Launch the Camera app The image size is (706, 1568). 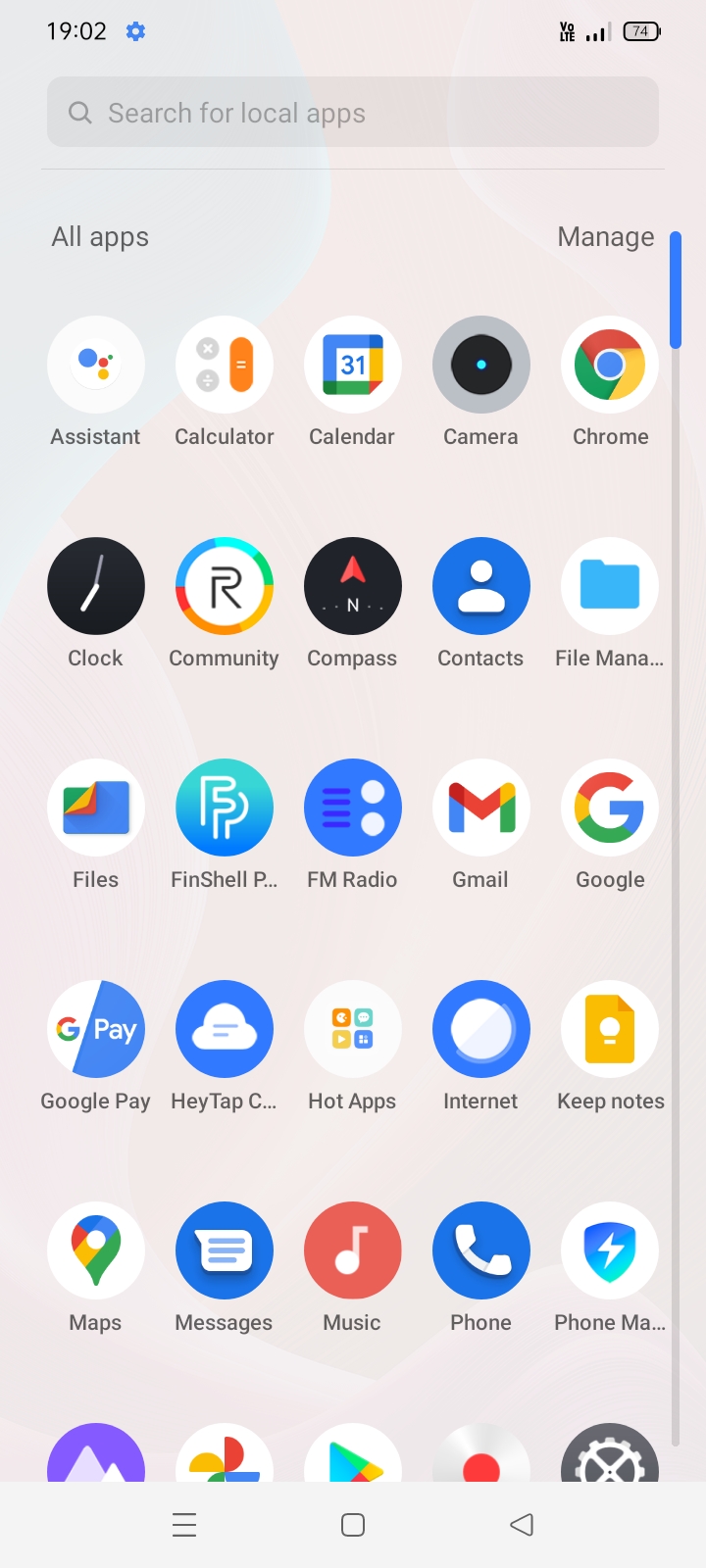click(481, 365)
